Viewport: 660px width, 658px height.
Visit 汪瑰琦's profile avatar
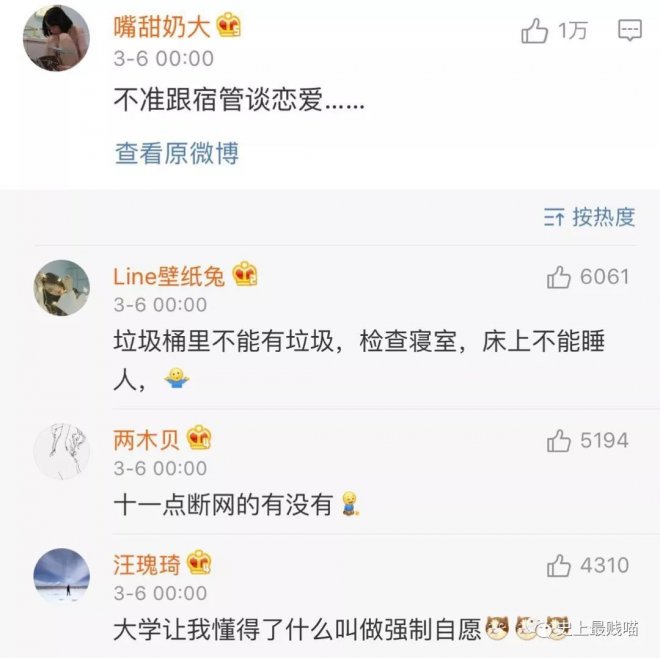click(x=61, y=575)
